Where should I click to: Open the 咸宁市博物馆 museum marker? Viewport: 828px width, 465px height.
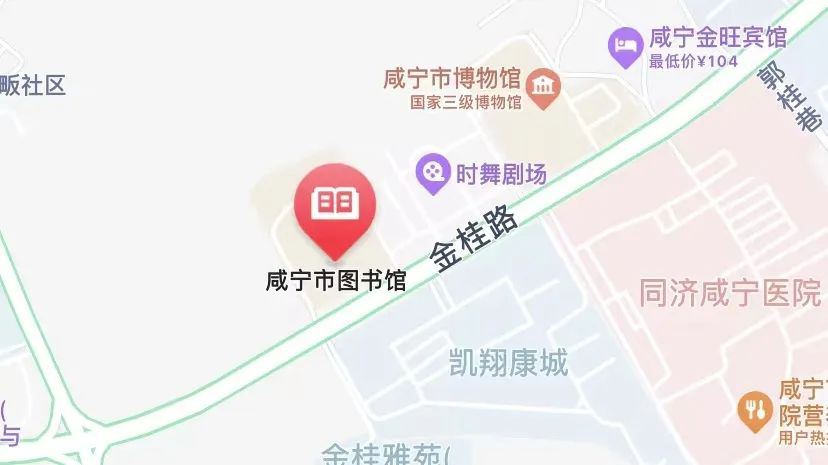[543, 89]
